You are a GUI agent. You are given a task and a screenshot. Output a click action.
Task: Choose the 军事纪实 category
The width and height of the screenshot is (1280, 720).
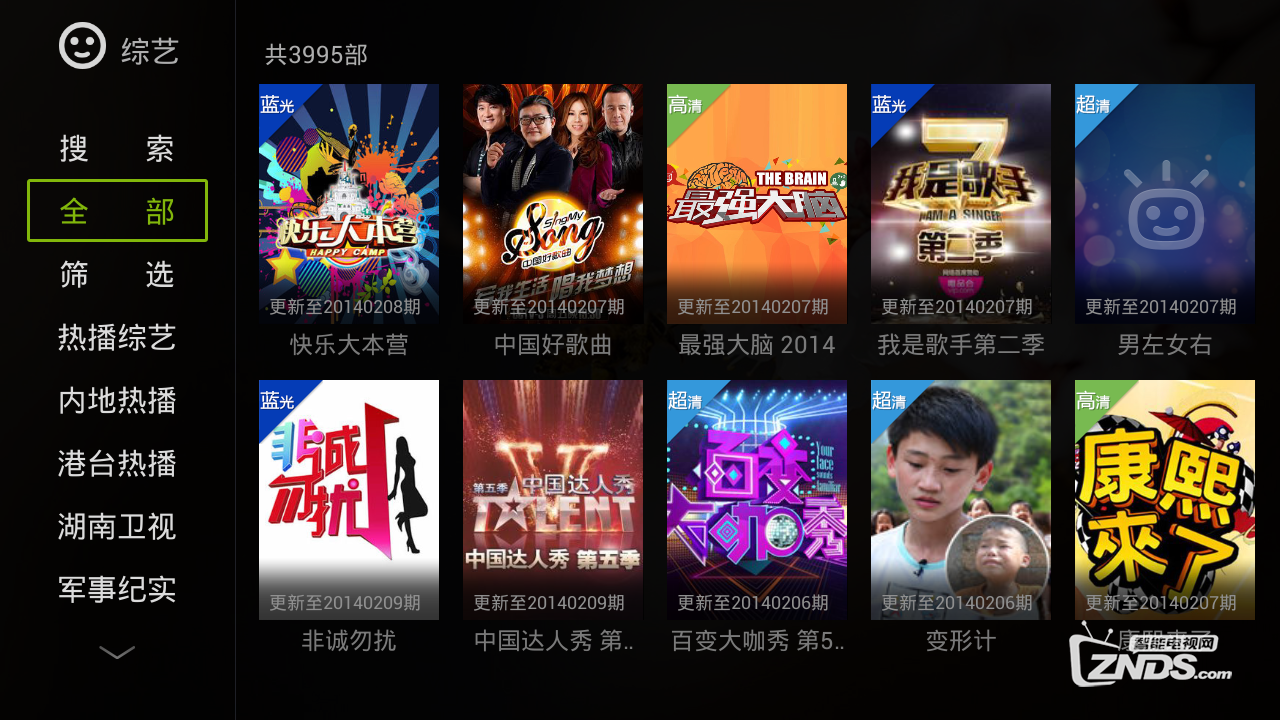pyautogui.click(x=117, y=589)
